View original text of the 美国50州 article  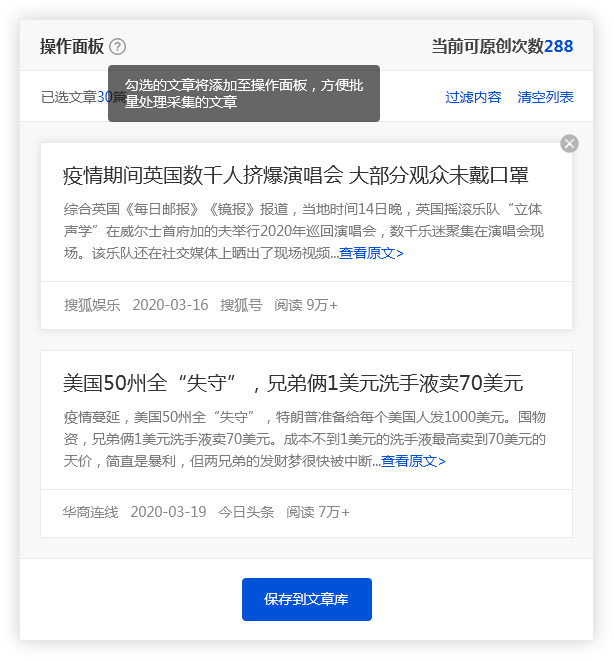(413, 461)
